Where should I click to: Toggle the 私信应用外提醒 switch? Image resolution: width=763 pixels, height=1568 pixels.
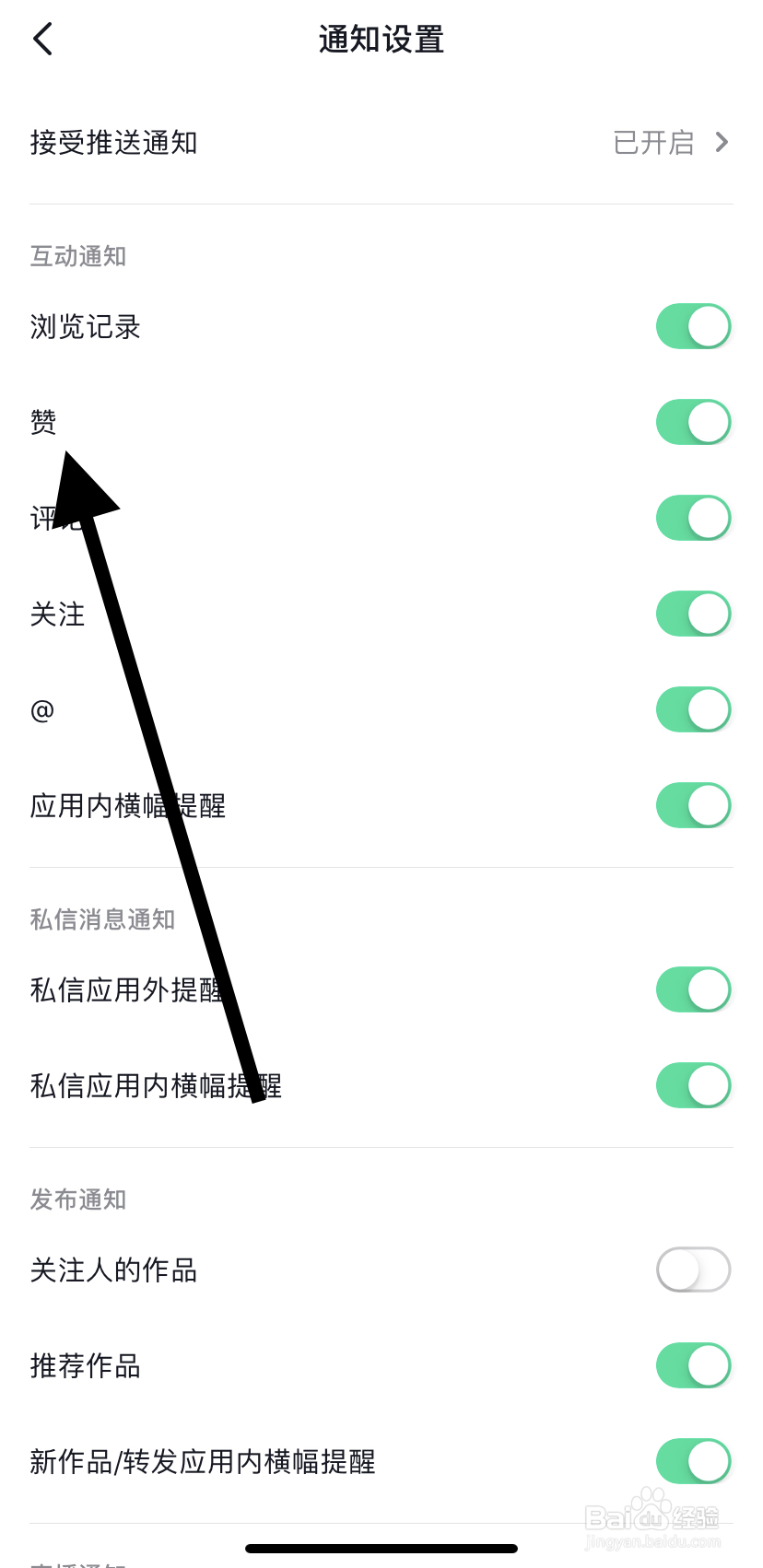pos(693,989)
